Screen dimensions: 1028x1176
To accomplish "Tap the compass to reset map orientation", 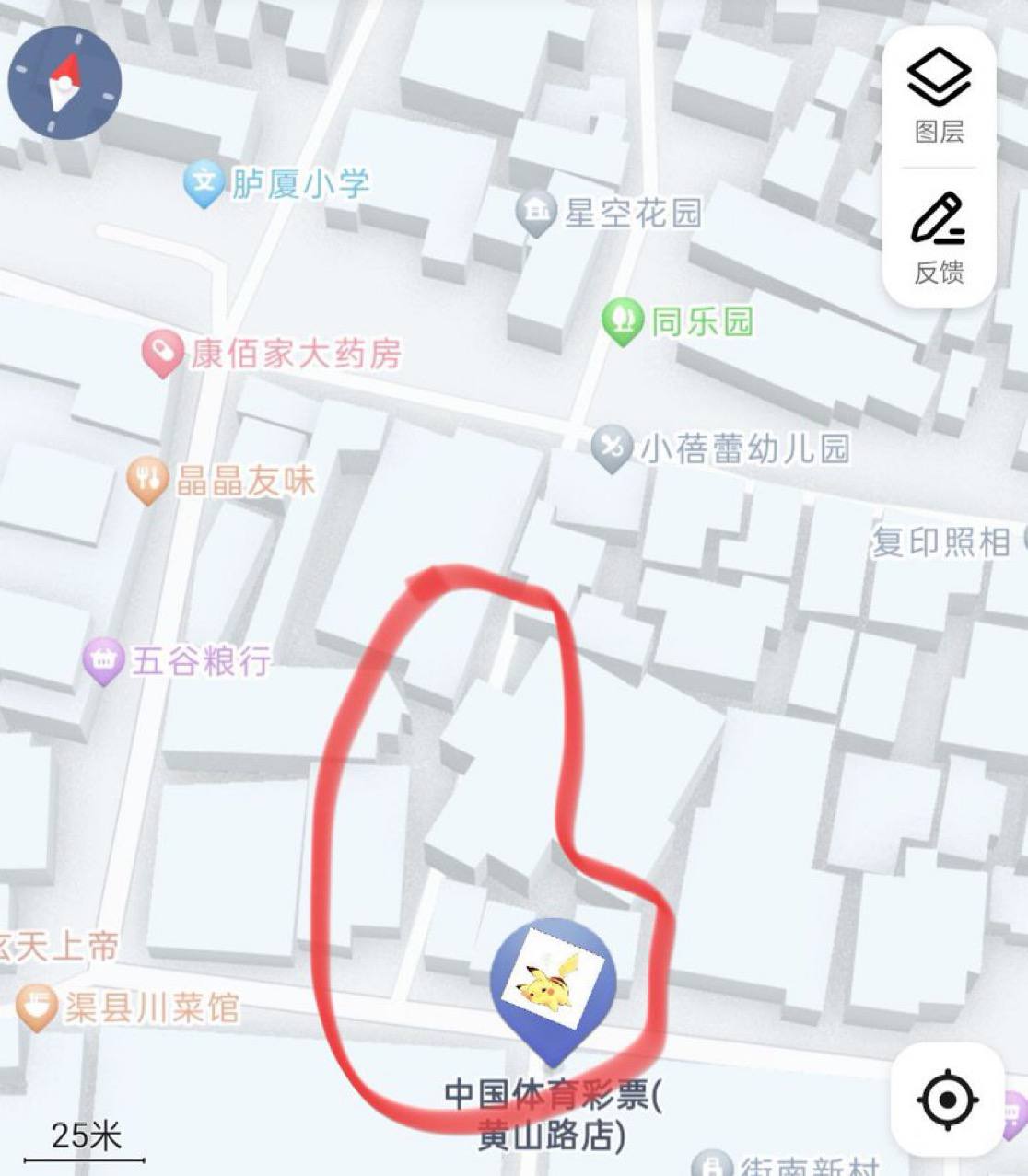I will tap(64, 83).
